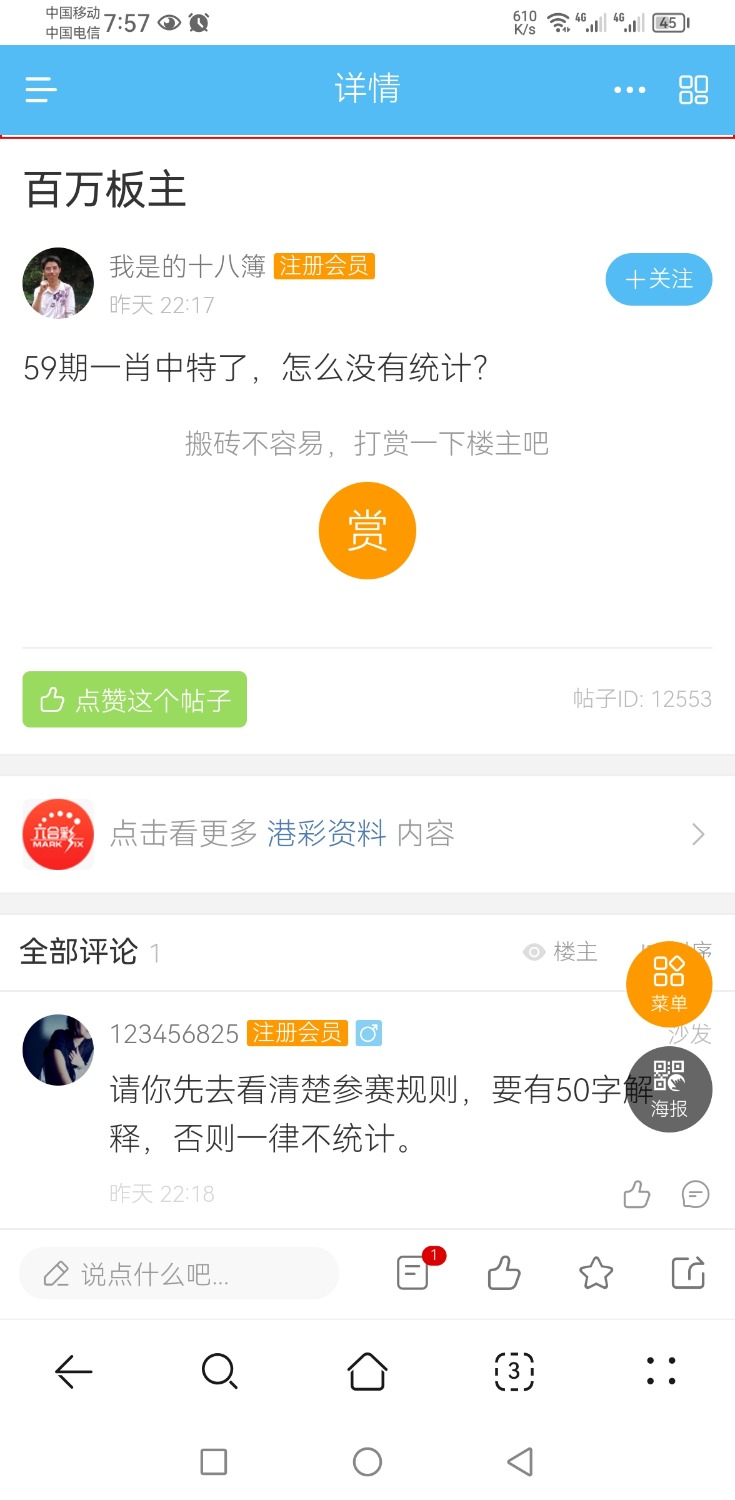This screenshot has width=735, height=1500.
Task: Click the share icon in the bottom bar
Action: 688,1272
